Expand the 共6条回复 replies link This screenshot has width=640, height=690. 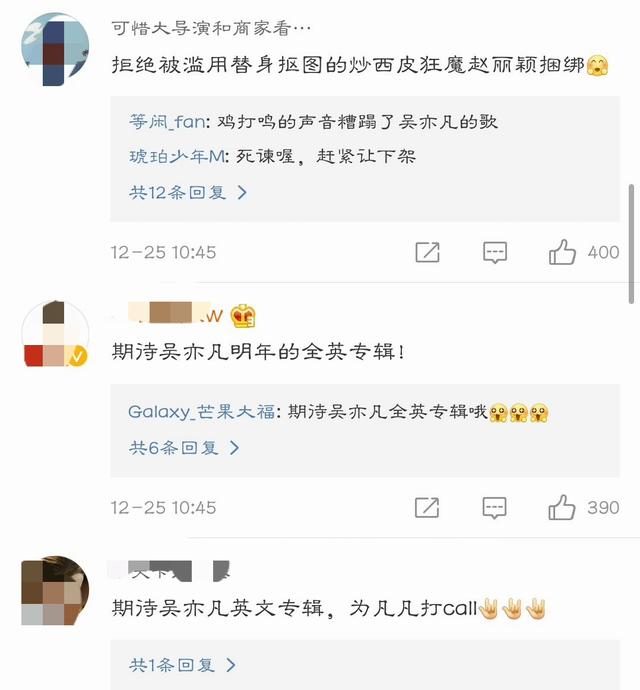(x=184, y=448)
